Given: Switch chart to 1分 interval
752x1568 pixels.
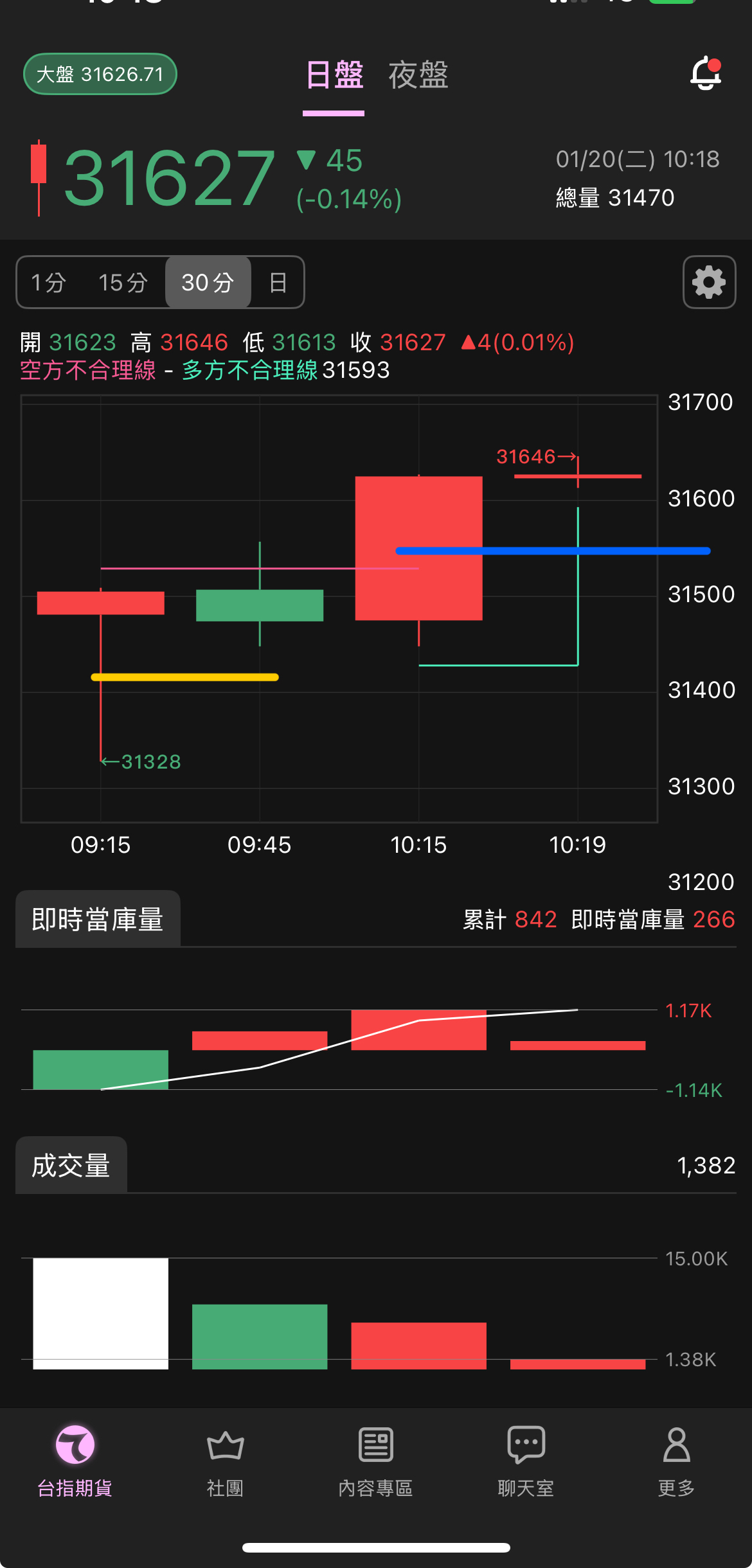Looking at the screenshot, I should tap(49, 283).
